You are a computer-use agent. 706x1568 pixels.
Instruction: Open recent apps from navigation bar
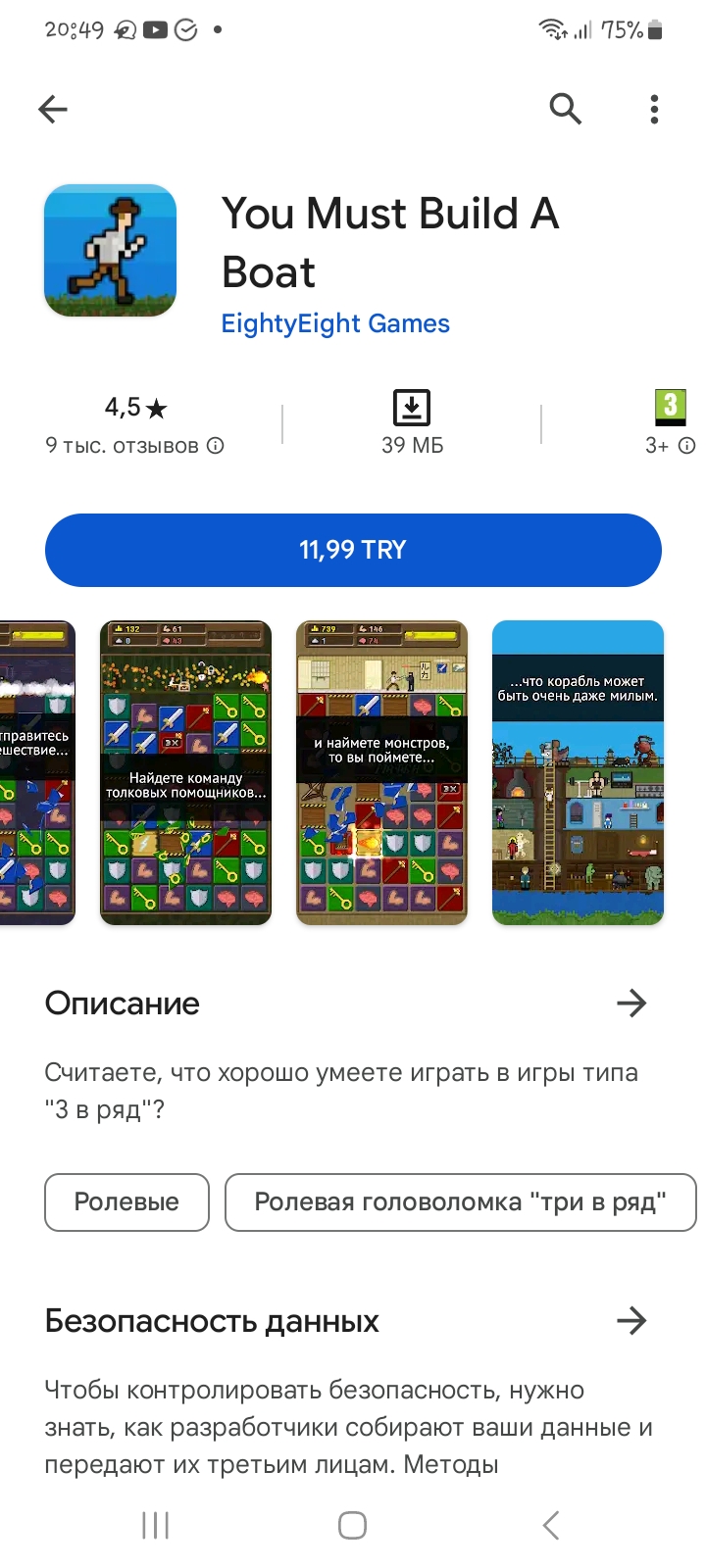(x=156, y=1525)
